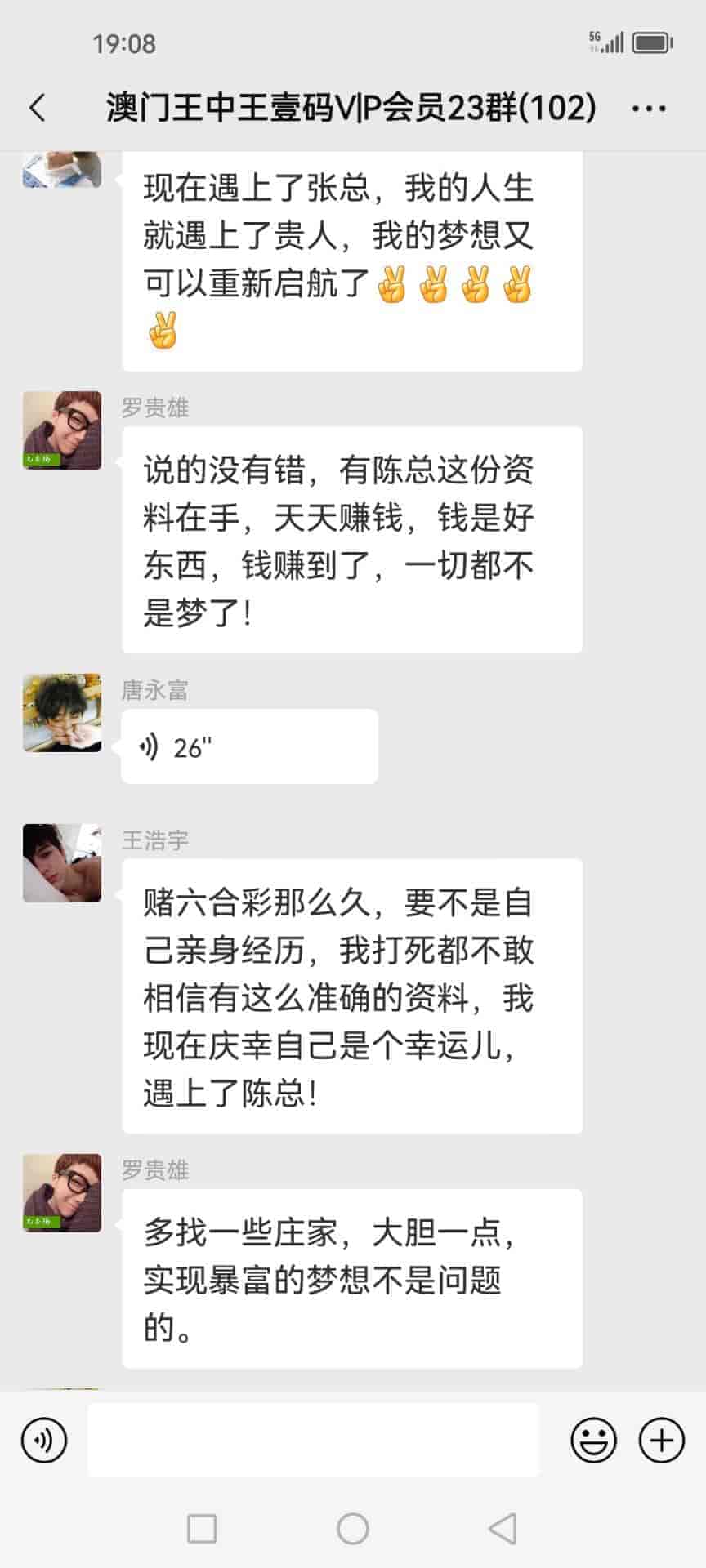Go back from the group chat
The height and width of the screenshot is (1568, 706).
pyautogui.click(x=38, y=108)
